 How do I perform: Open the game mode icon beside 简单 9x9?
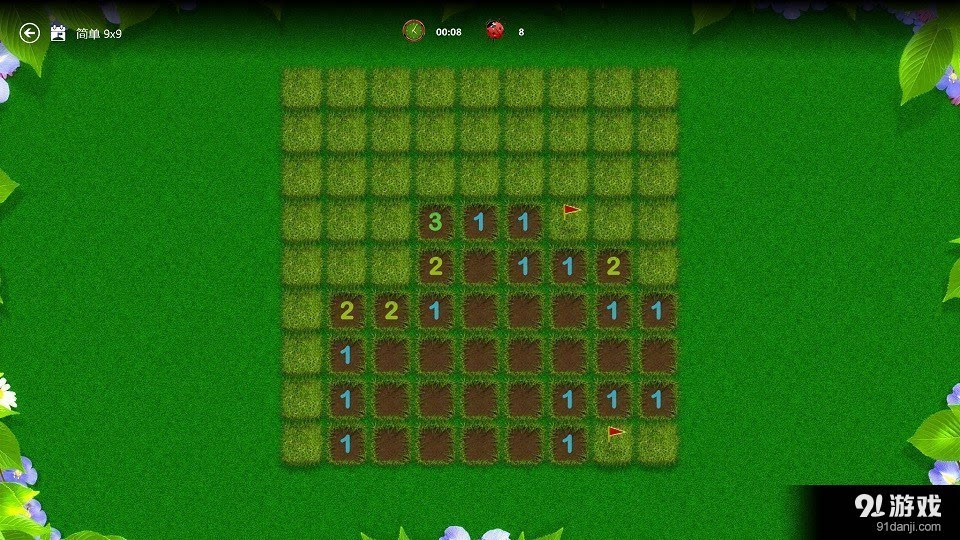58,33
